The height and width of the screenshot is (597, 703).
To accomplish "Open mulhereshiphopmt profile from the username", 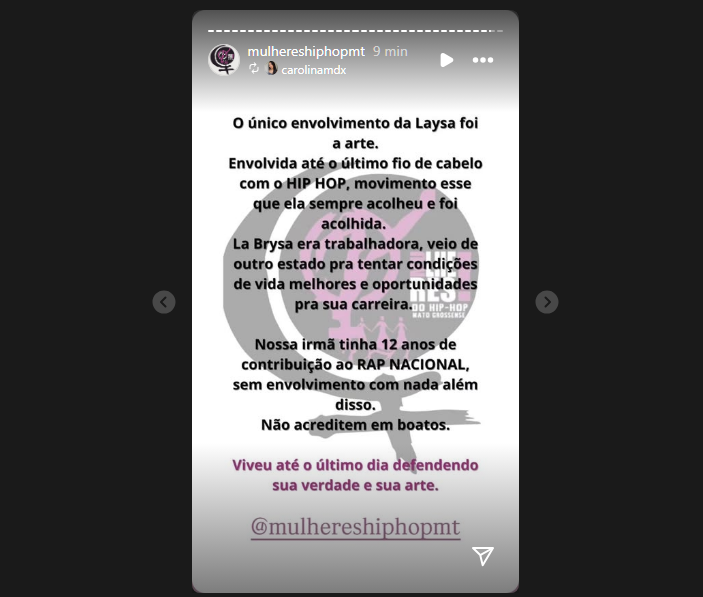I will pyautogui.click(x=306, y=52).
